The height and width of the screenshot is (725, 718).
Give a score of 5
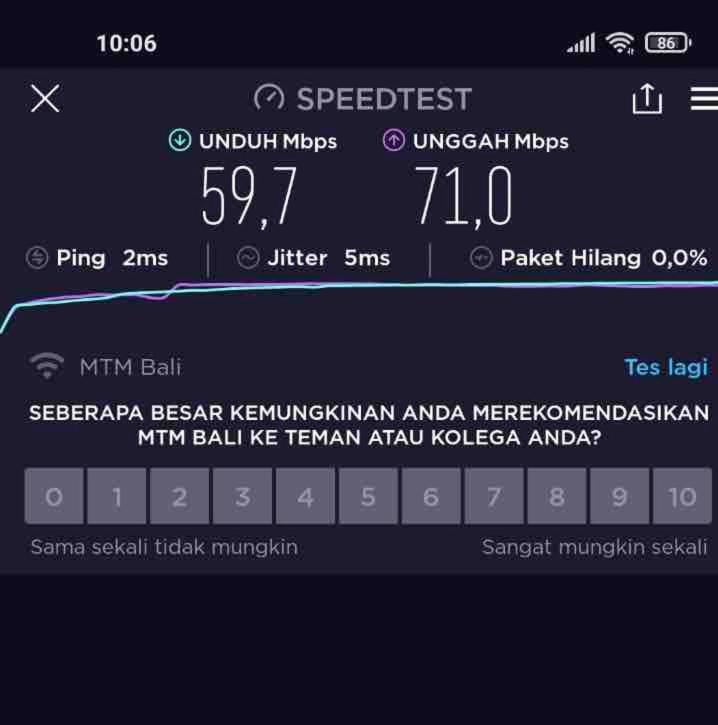point(368,496)
